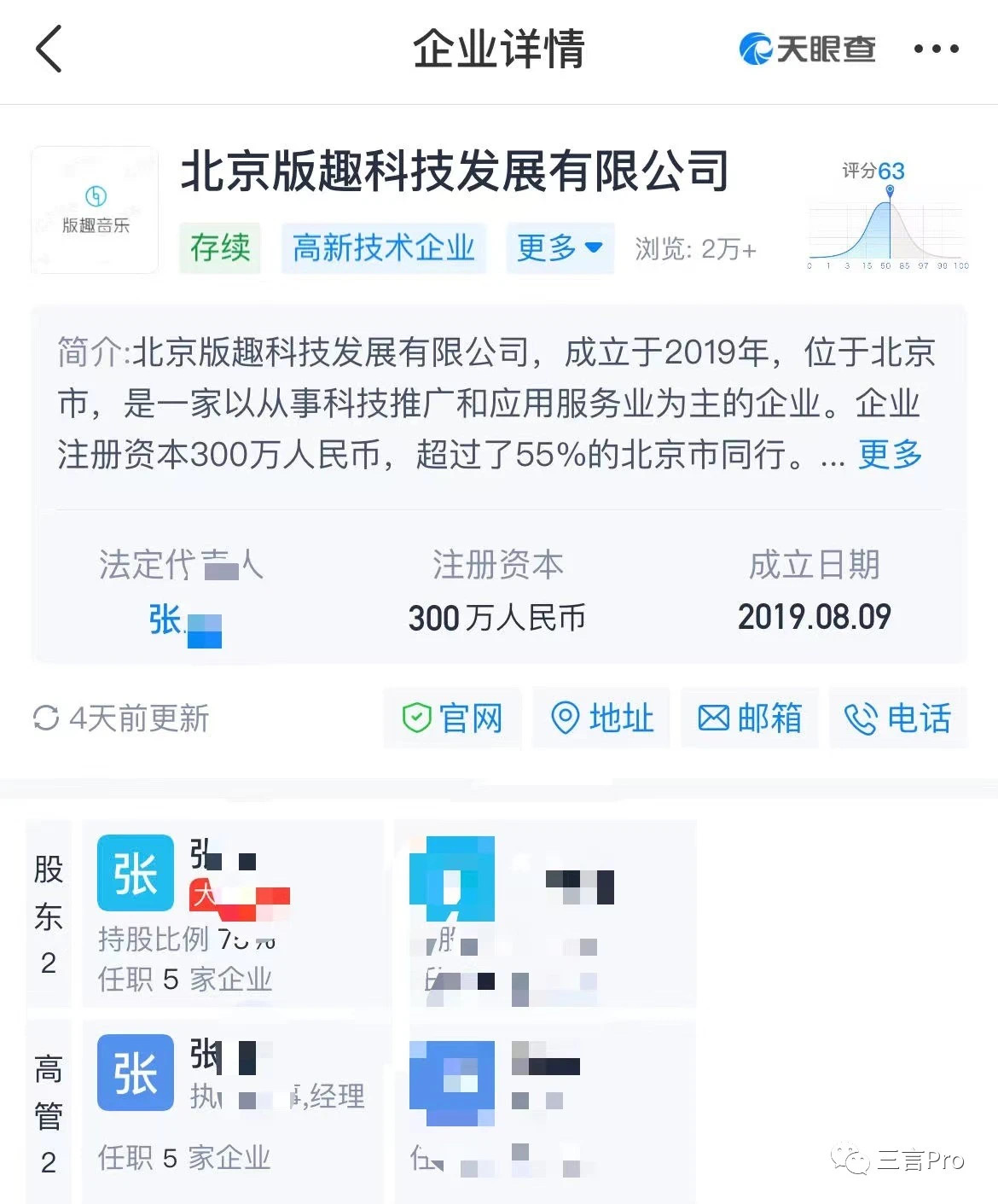Expand the company intro with 更多 link

[890, 455]
